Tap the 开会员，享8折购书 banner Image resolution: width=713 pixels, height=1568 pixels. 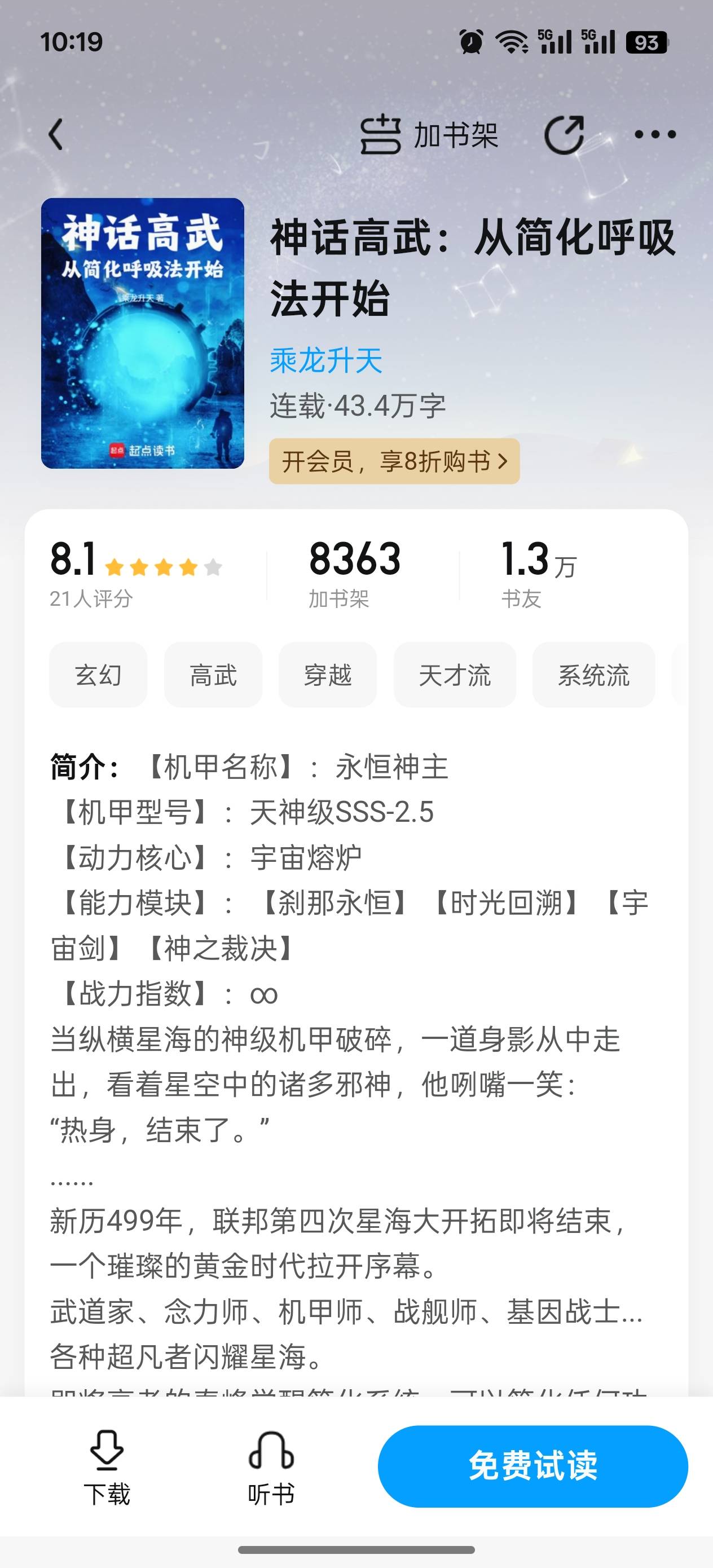(x=394, y=461)
